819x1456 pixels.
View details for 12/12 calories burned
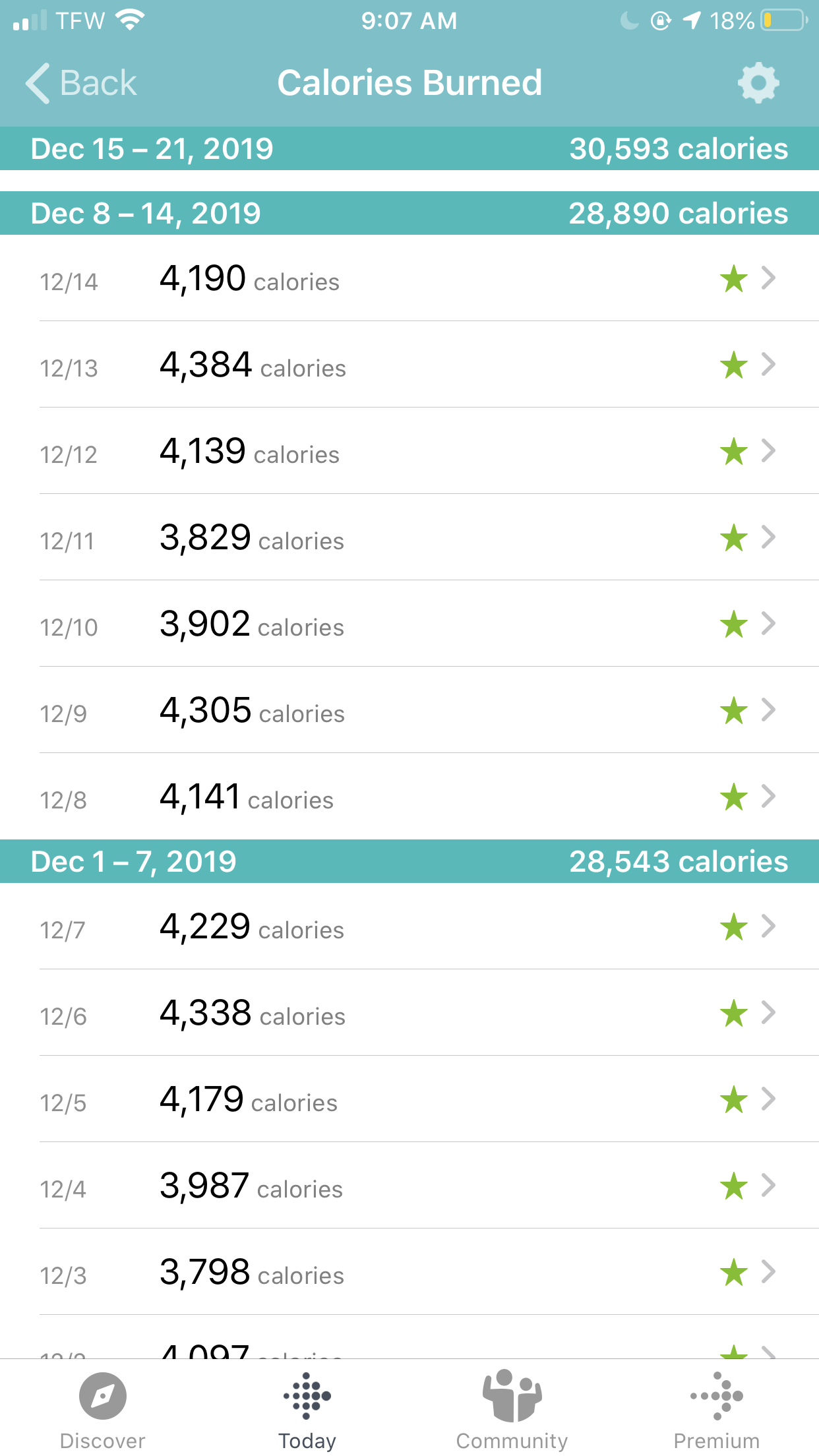(x=409, y=451)
